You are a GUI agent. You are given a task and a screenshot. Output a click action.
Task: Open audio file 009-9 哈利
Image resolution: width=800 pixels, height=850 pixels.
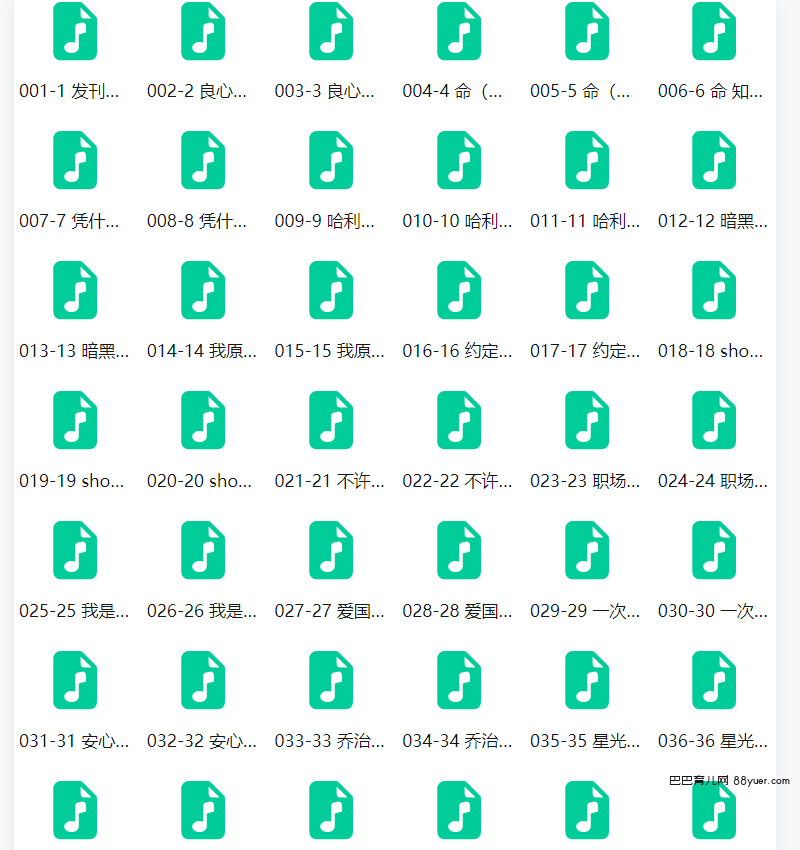coord(331,160)
